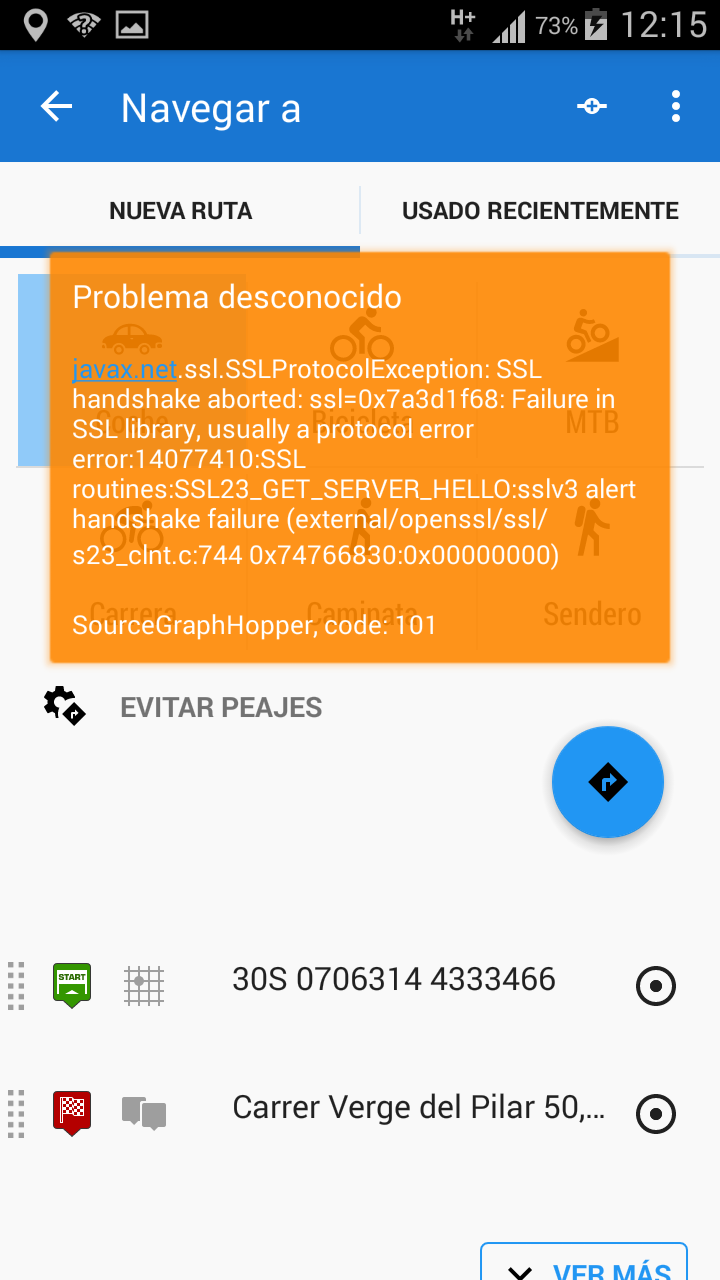This screenshot has width=720, height=1280.
Task: Select the Nueva Ruta tab
Action: pos(180,211)
